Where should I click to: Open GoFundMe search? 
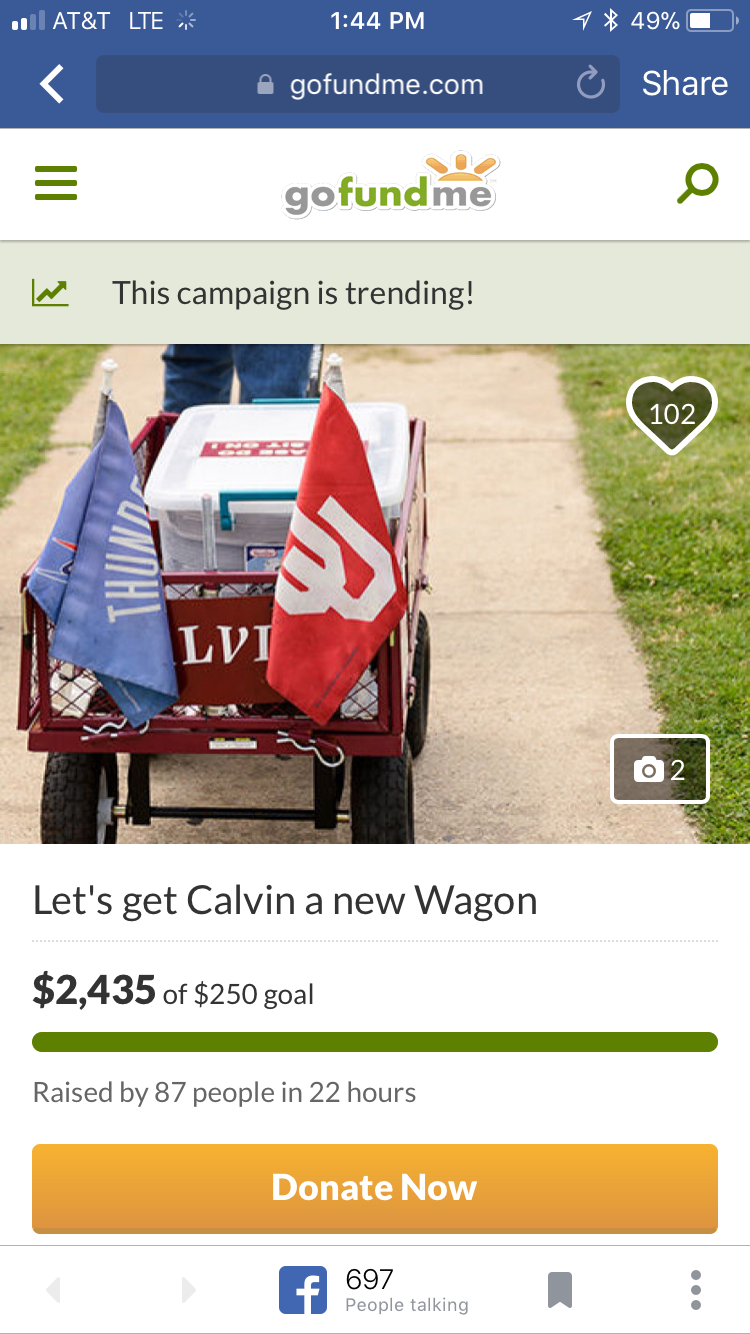click(x=697, y=183)
